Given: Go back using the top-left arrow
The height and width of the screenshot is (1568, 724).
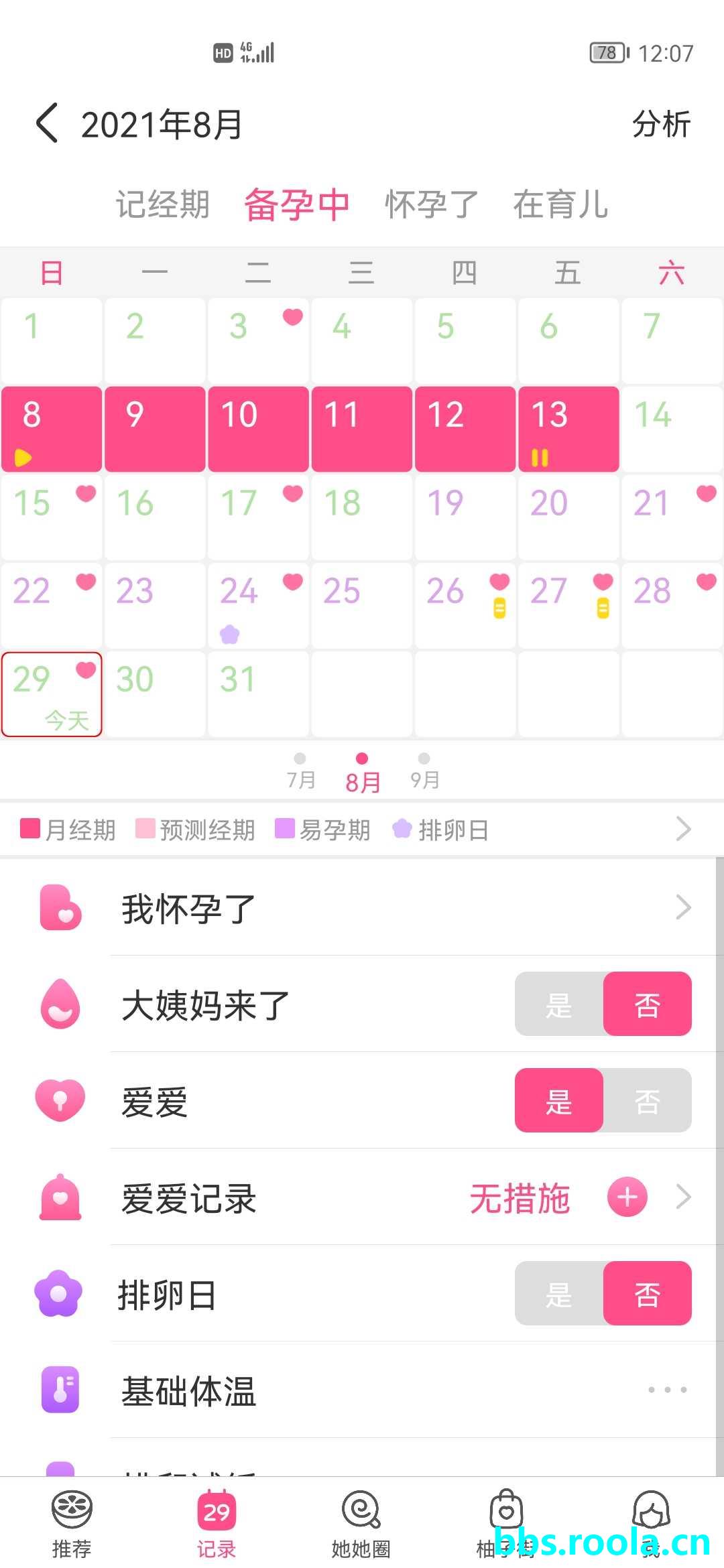Looking at the screenshot, I should 47,124.
